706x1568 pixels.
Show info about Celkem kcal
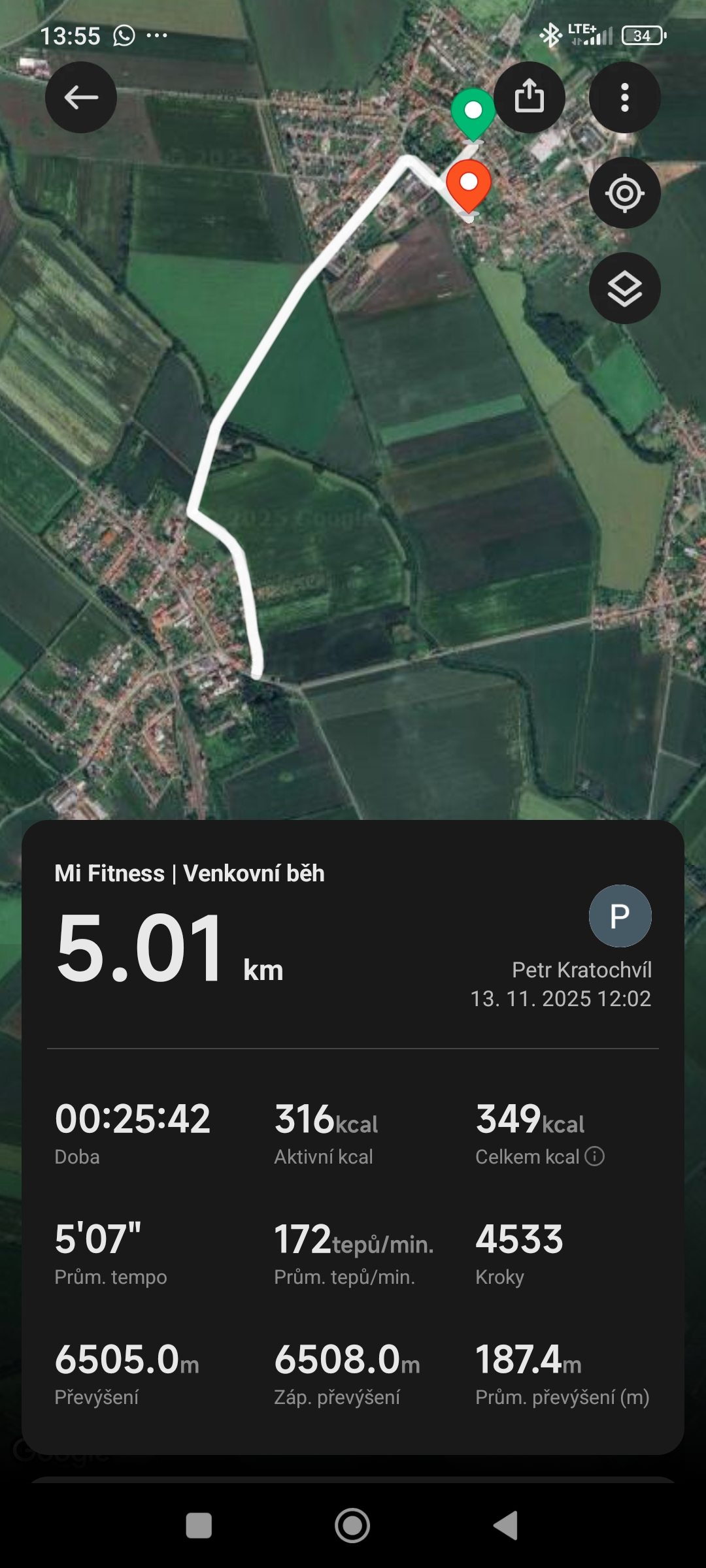pos(594,1156)
